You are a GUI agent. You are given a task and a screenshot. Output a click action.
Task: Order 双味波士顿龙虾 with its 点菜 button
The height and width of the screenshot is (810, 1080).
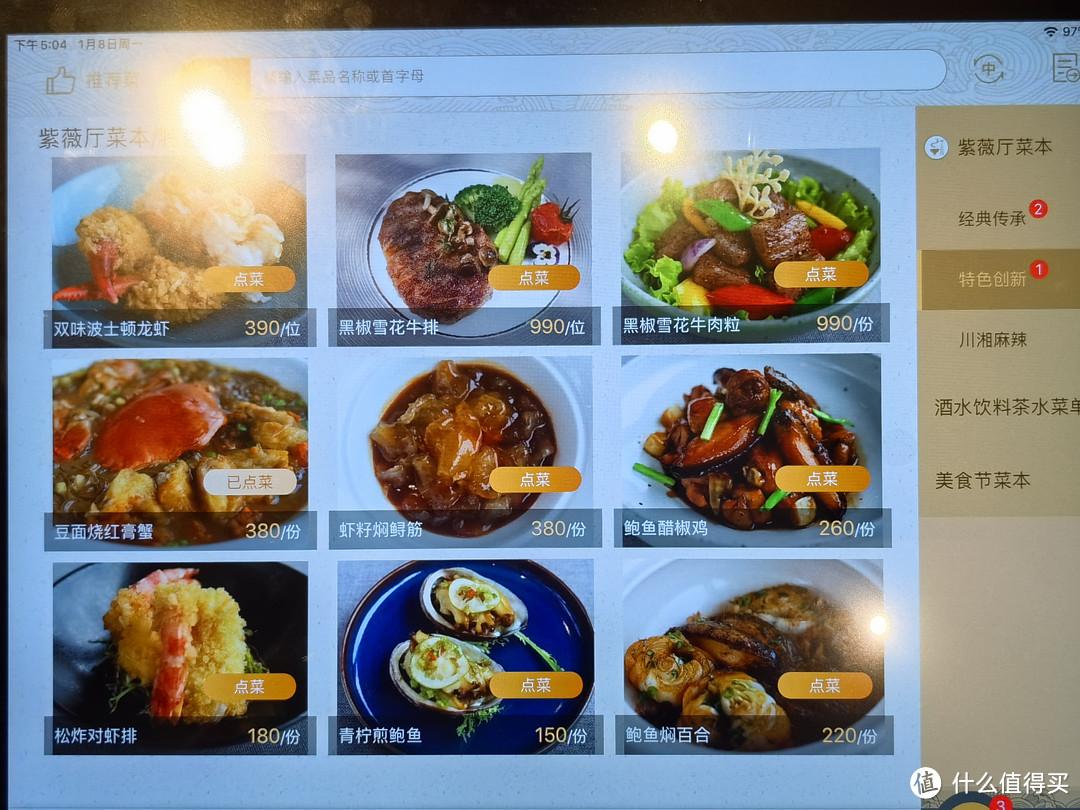[249, 279]
